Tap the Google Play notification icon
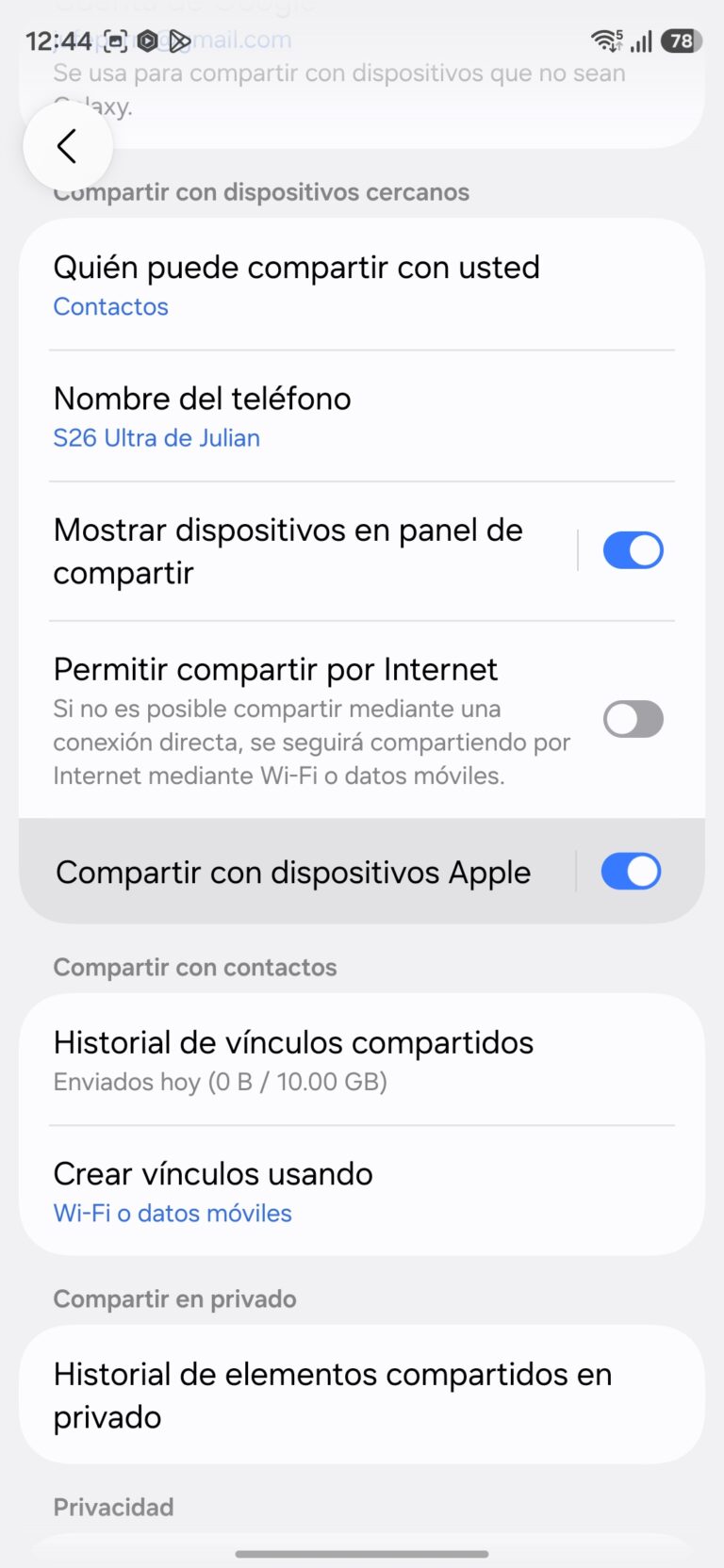Screen dimensions: 724x1568 179,41
